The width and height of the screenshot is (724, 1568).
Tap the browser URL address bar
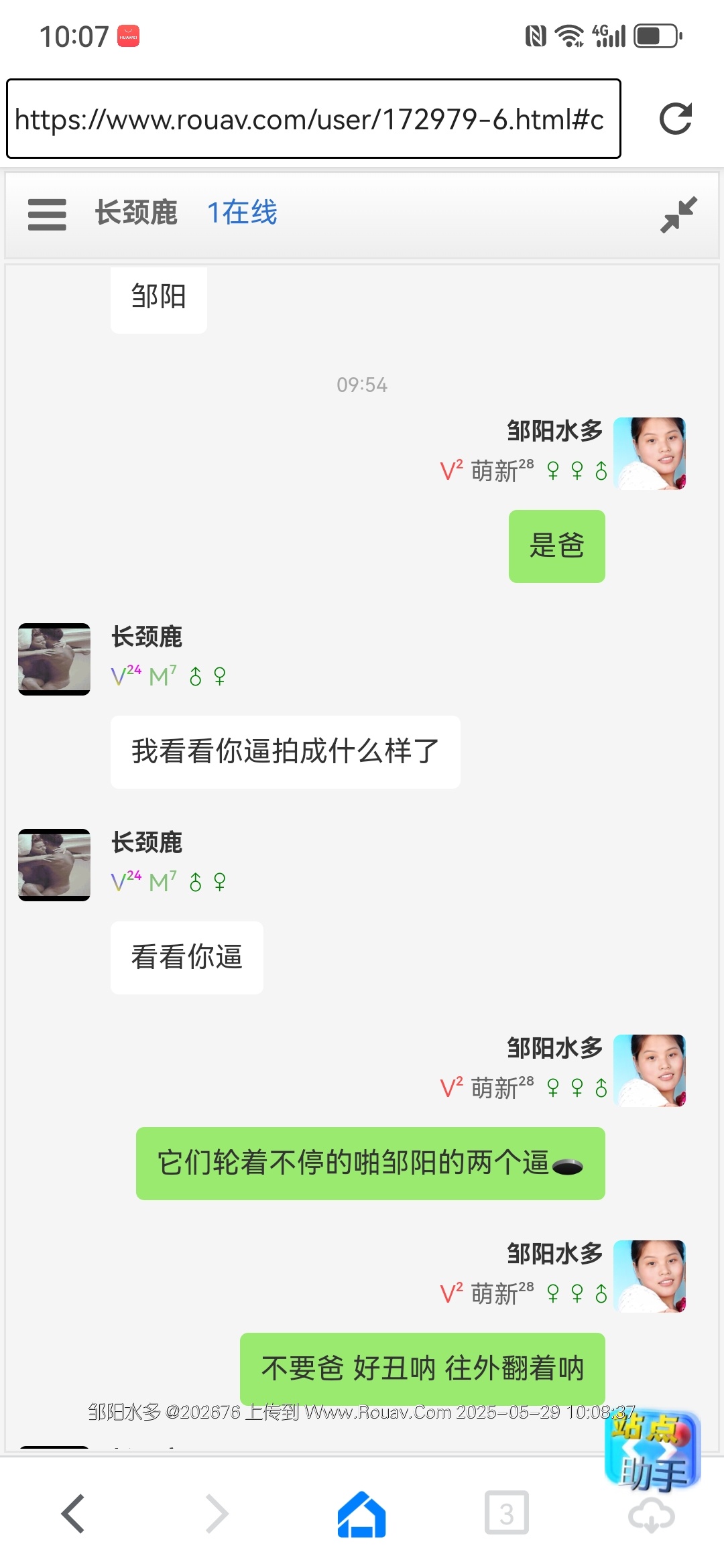313,119
